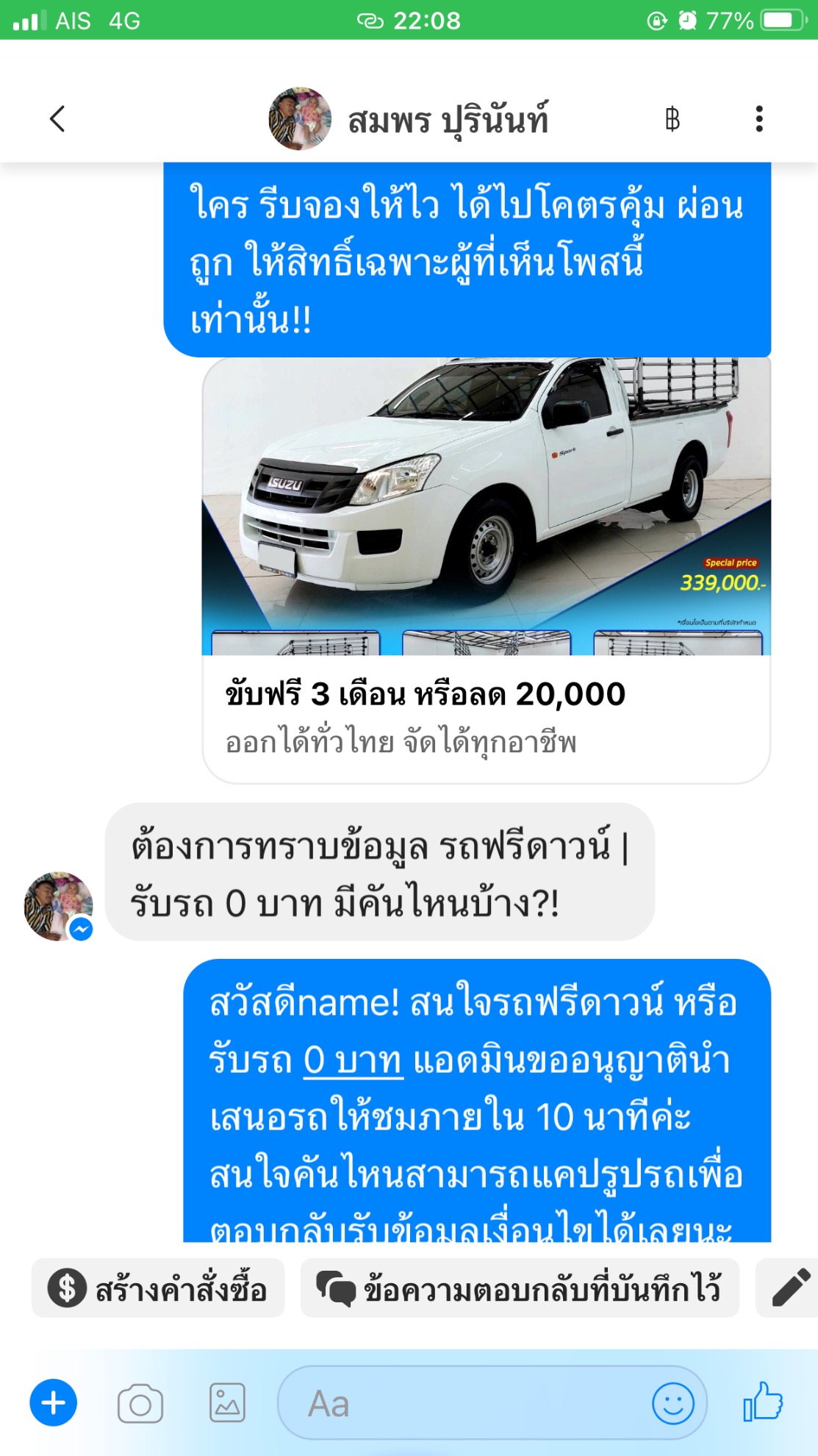Screen dimensions: 818x1456
Task: Tap สร้างคำสั่งซื้อ button
Action: pos(158,1288)
